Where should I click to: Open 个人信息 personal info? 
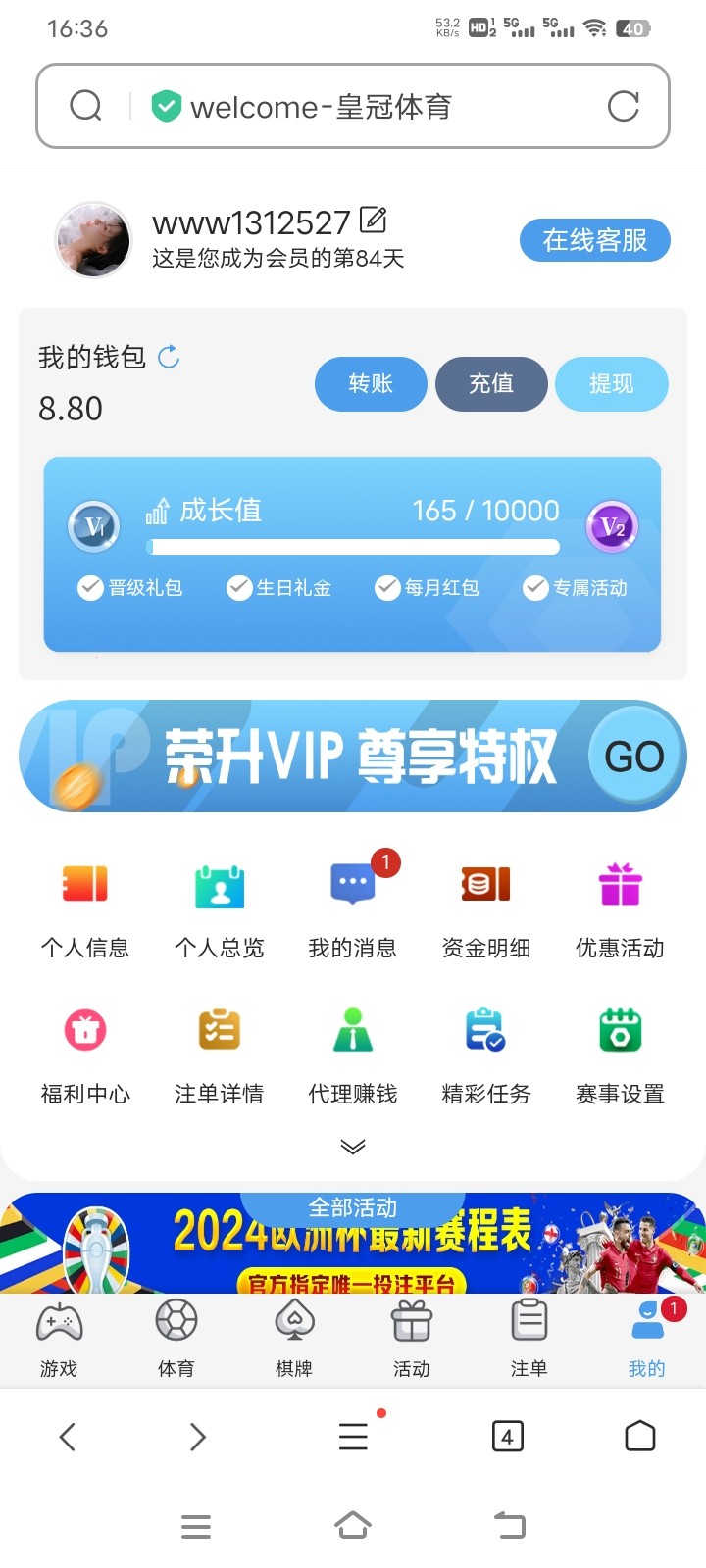pyautogui.click(x=85, y=905)
